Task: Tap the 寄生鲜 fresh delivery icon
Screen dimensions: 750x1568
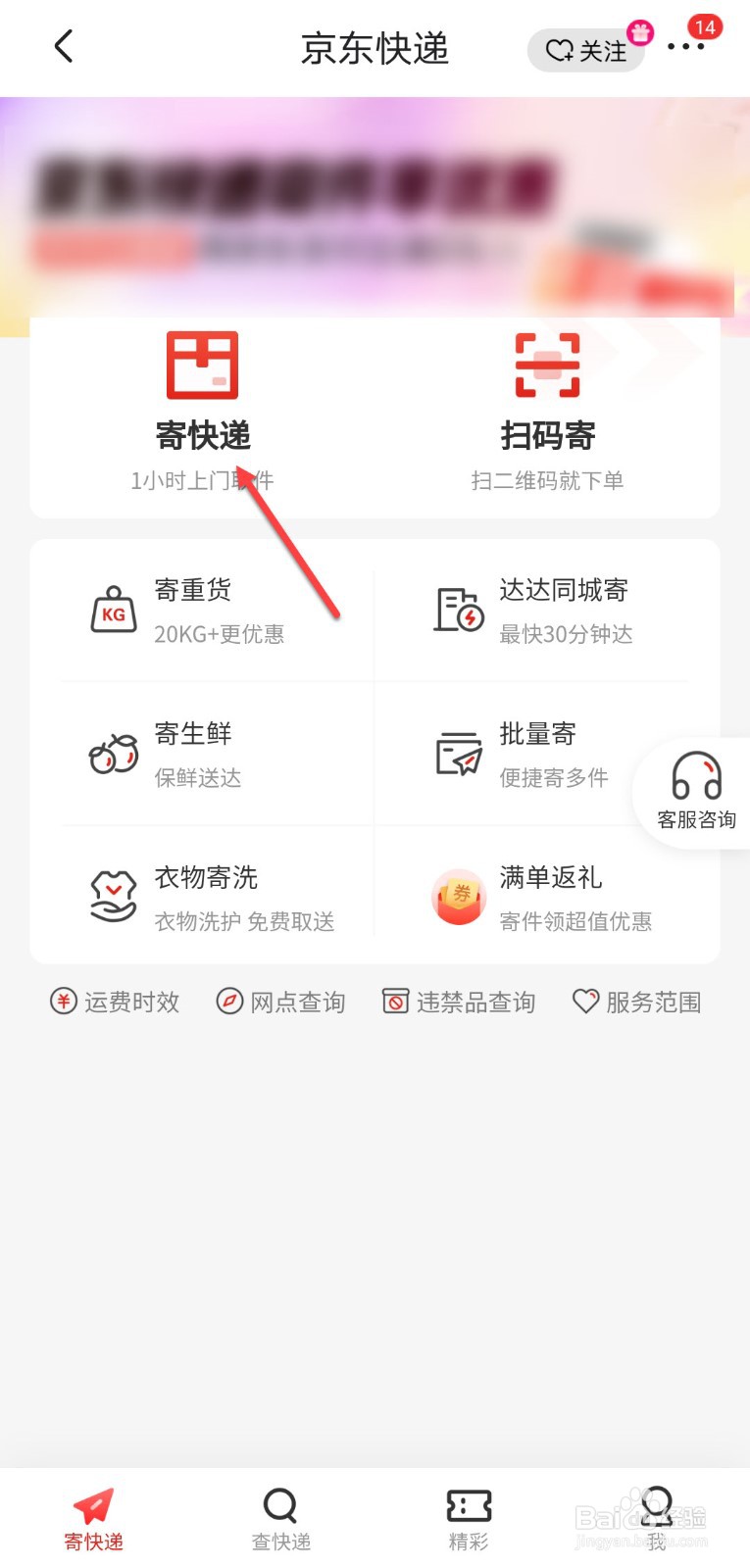Action: [x=113, y=754]
